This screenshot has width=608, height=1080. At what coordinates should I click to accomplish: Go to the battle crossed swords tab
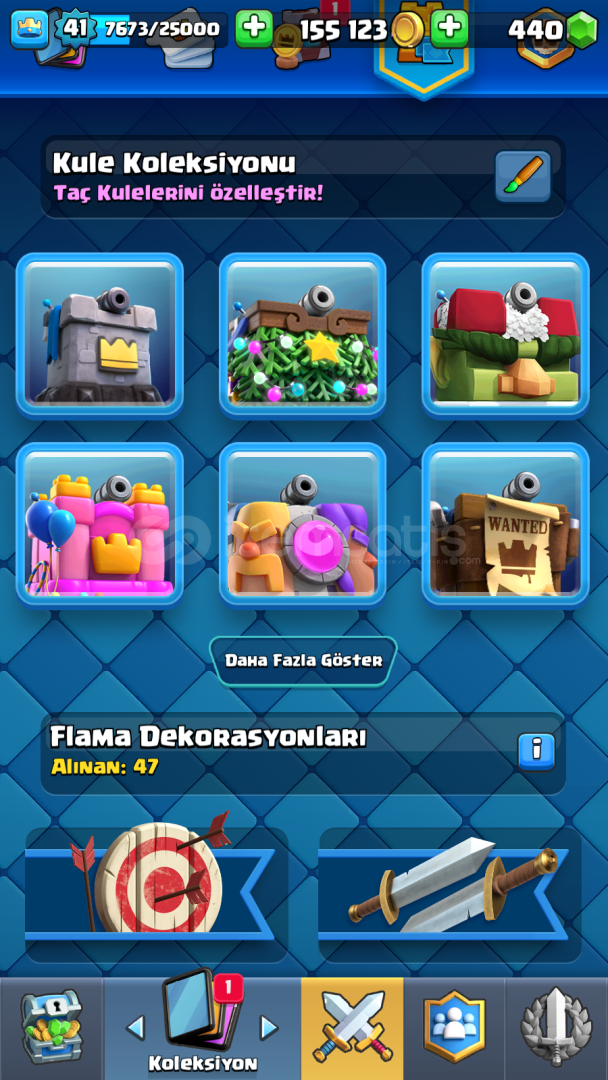pyautogui.click(x=352, y=1028)
